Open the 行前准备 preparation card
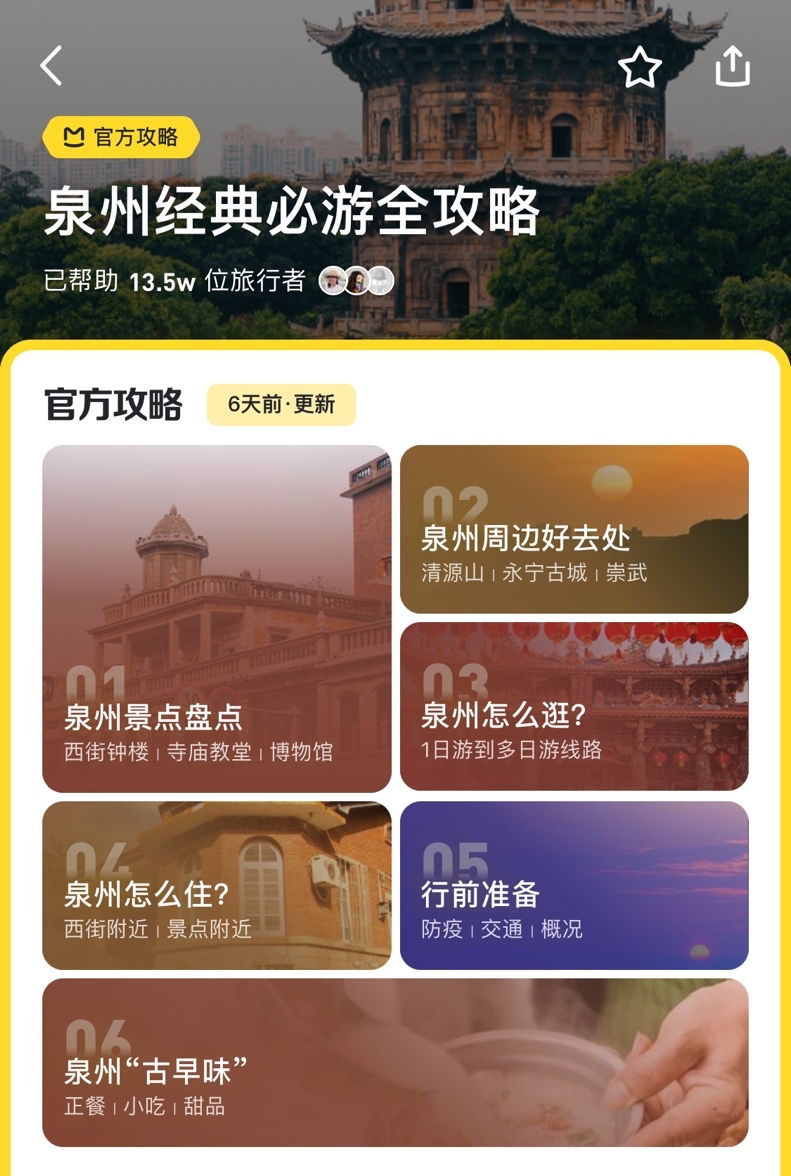791x1176 pixels. pos(574,885)
